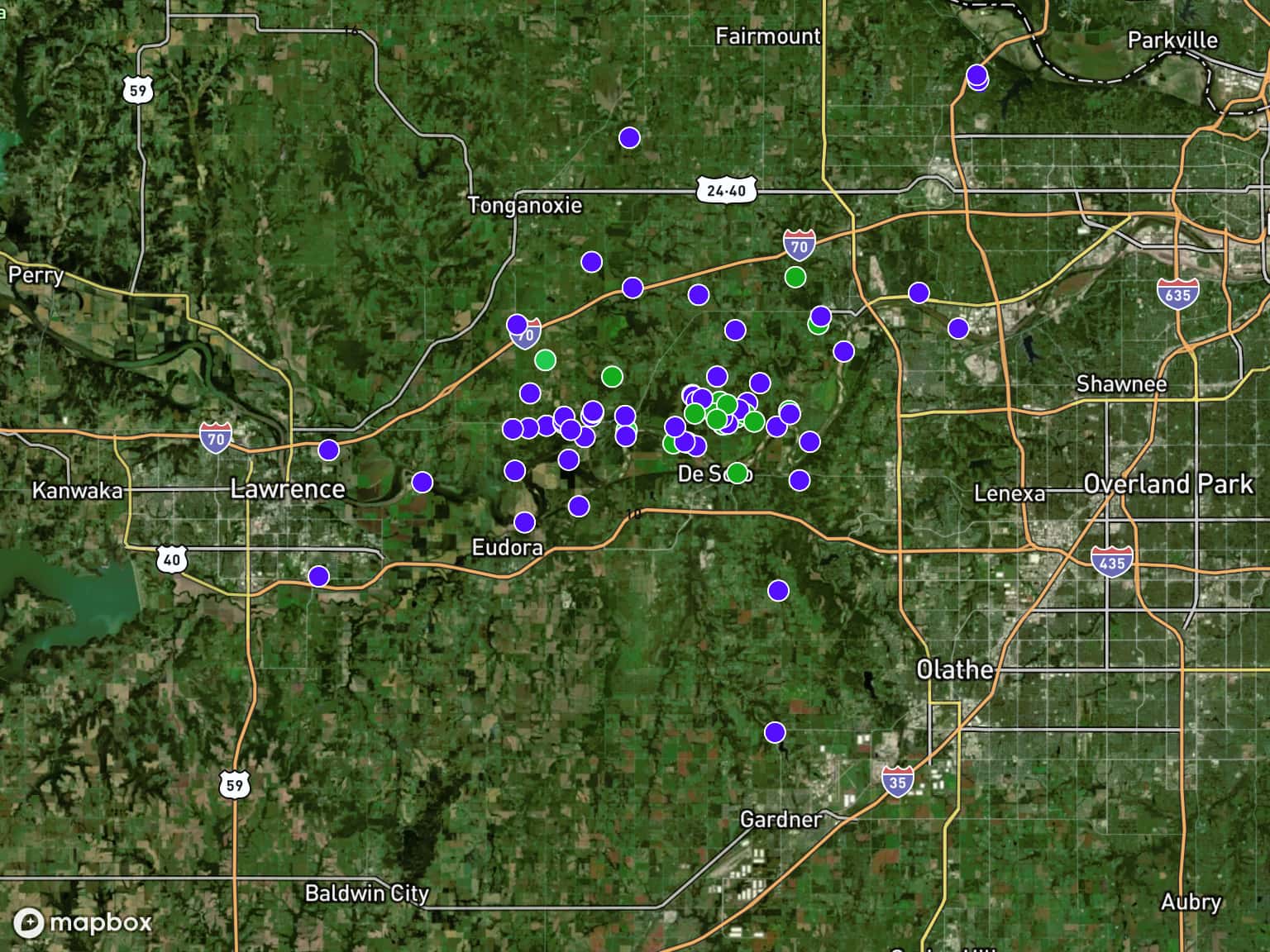Open the purple marker just above Gardner
Image resolution: width=1270 pixels, height=952 pixels.
[775, 732]
